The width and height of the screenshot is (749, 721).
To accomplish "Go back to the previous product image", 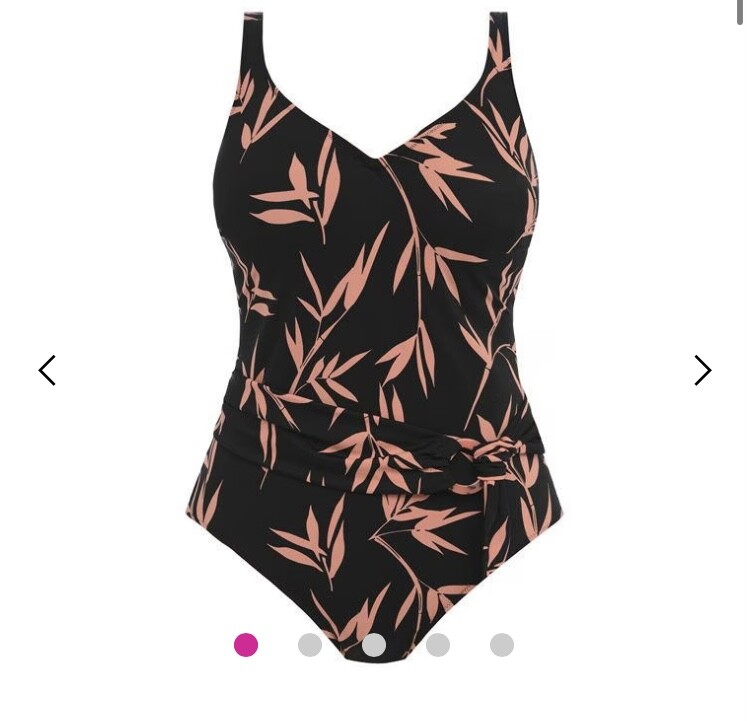I will coord(47,370).
